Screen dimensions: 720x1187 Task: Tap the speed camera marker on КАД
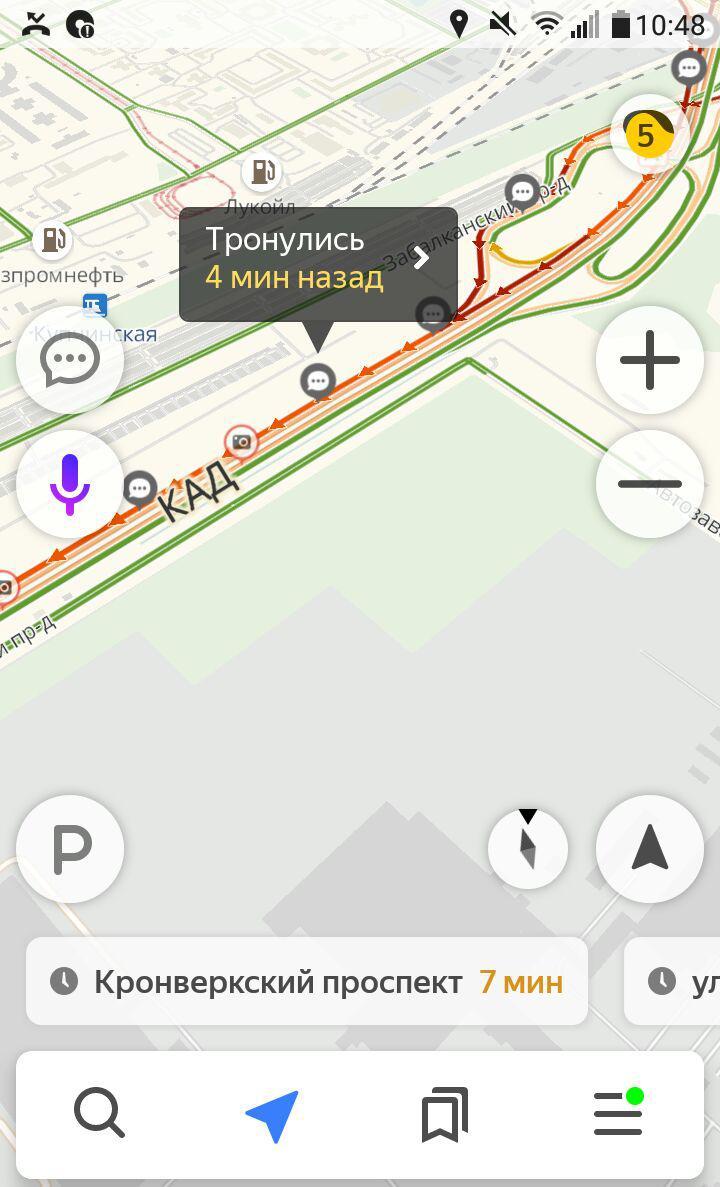[x=241, y=441]
